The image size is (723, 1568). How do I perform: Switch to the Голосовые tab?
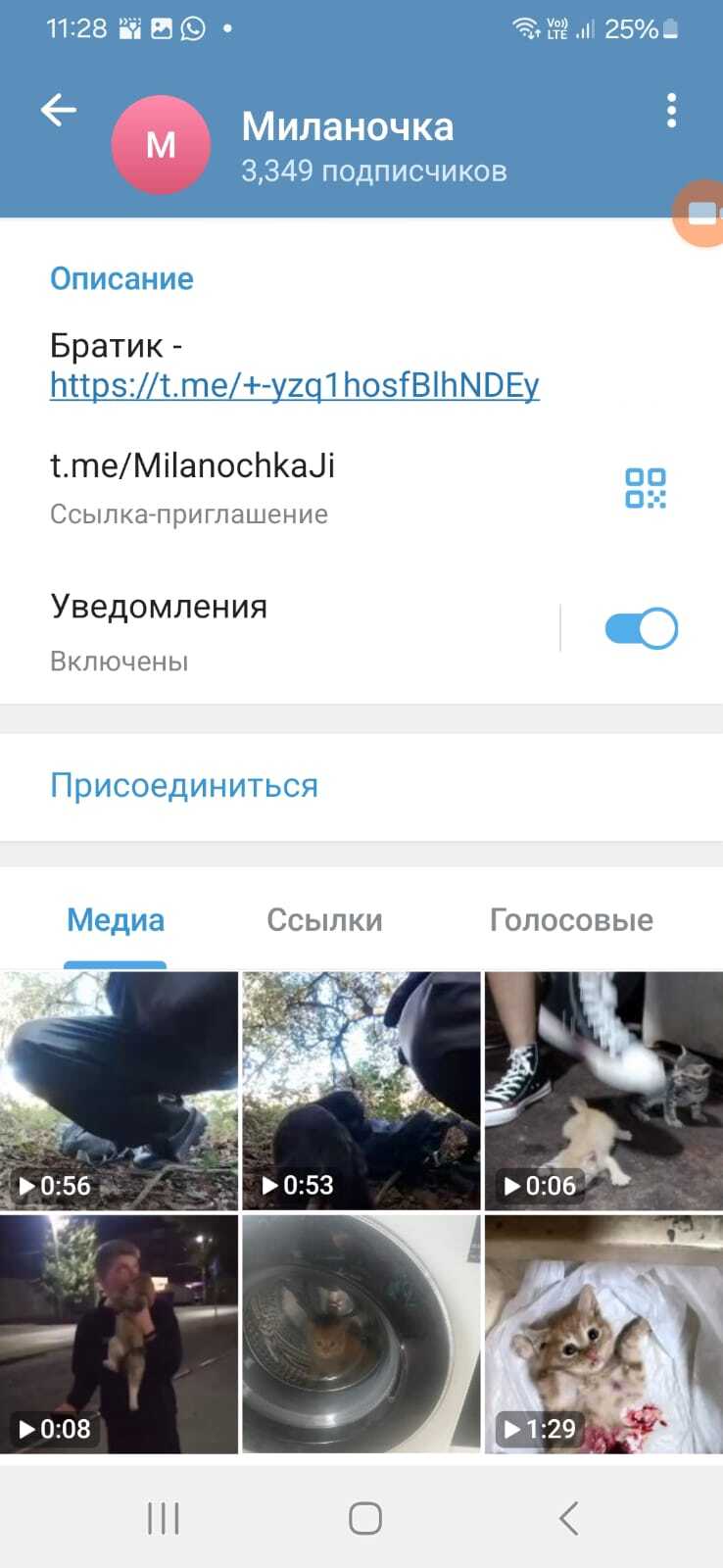[x=571, y=920]
